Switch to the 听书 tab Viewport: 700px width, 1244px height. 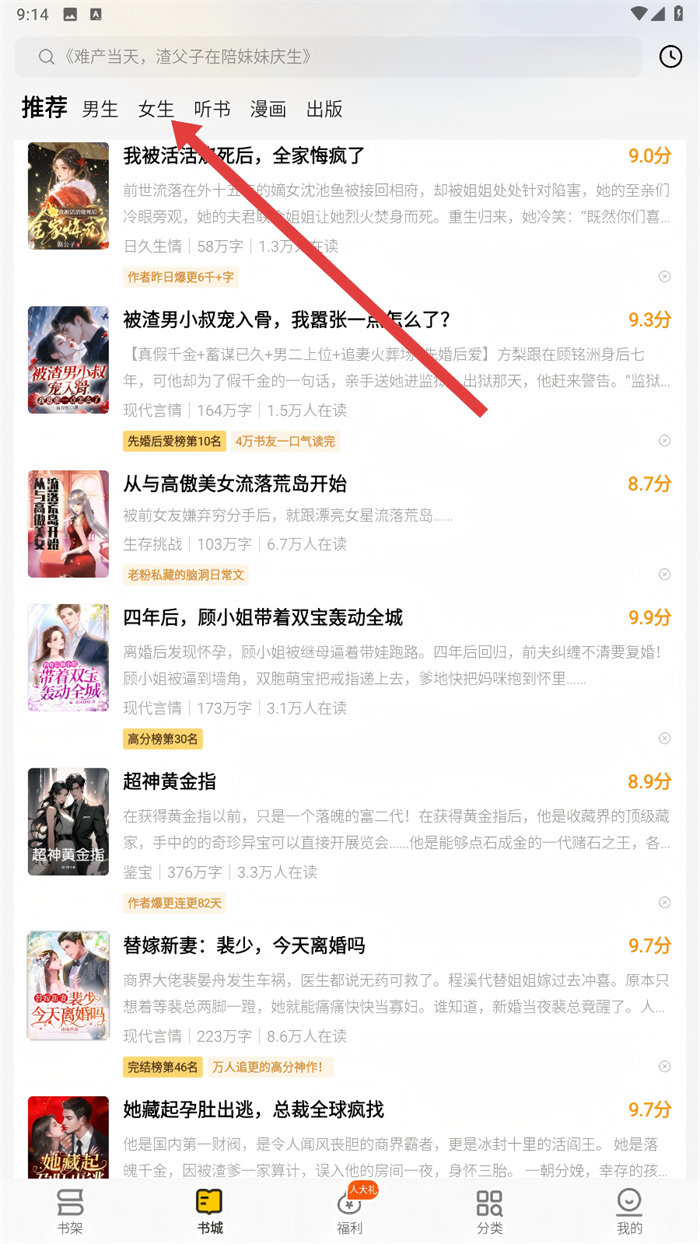tap(212, 109)
